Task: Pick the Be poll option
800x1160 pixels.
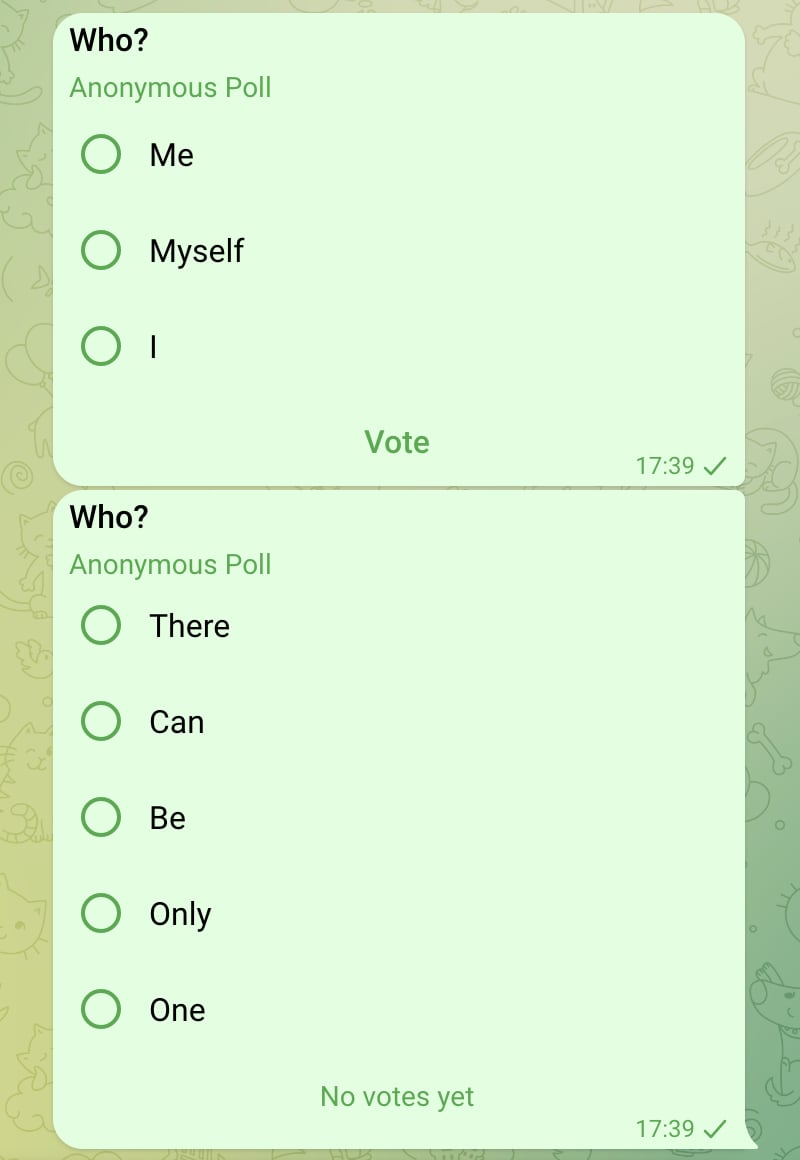Action: (101, 817)
